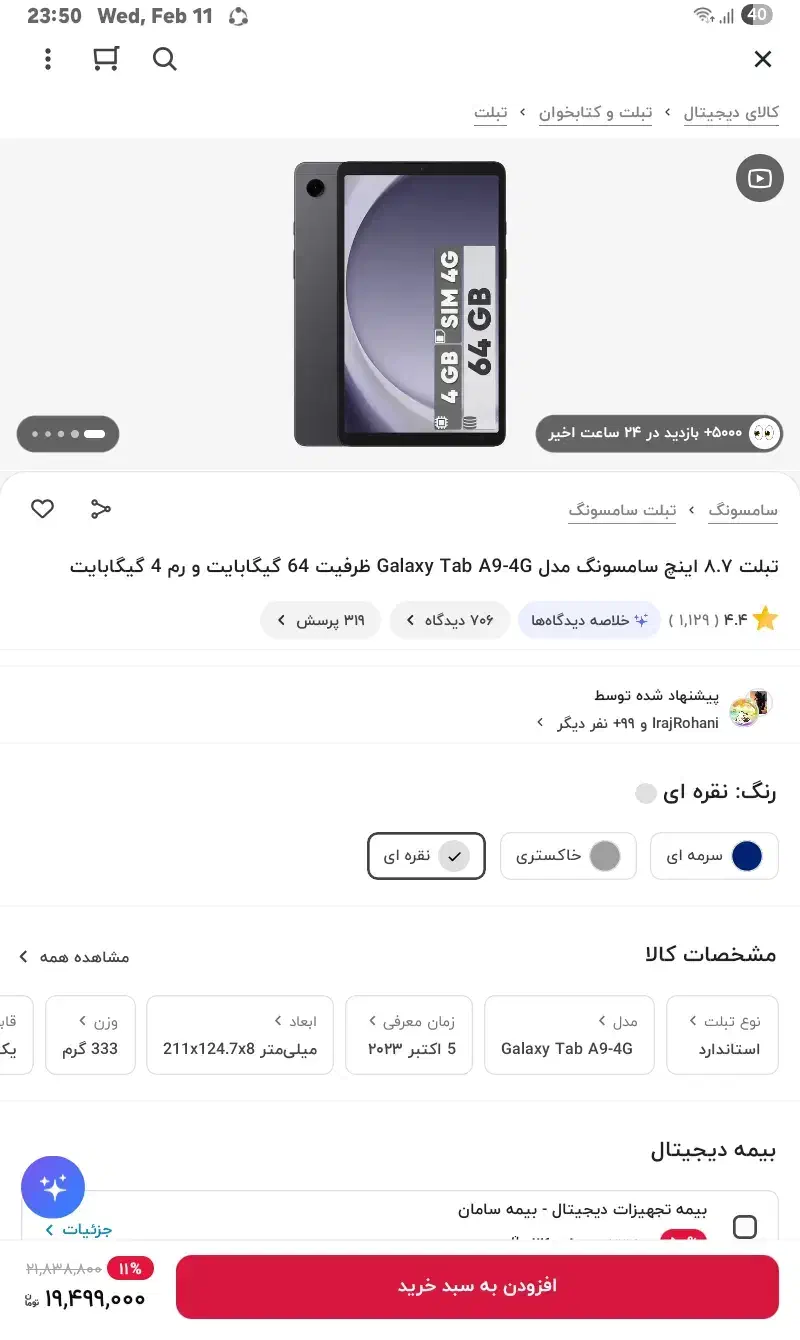Expand the ۳۱۹ پرسش questions section
800x1340 pixels.
tap(321, 620)
